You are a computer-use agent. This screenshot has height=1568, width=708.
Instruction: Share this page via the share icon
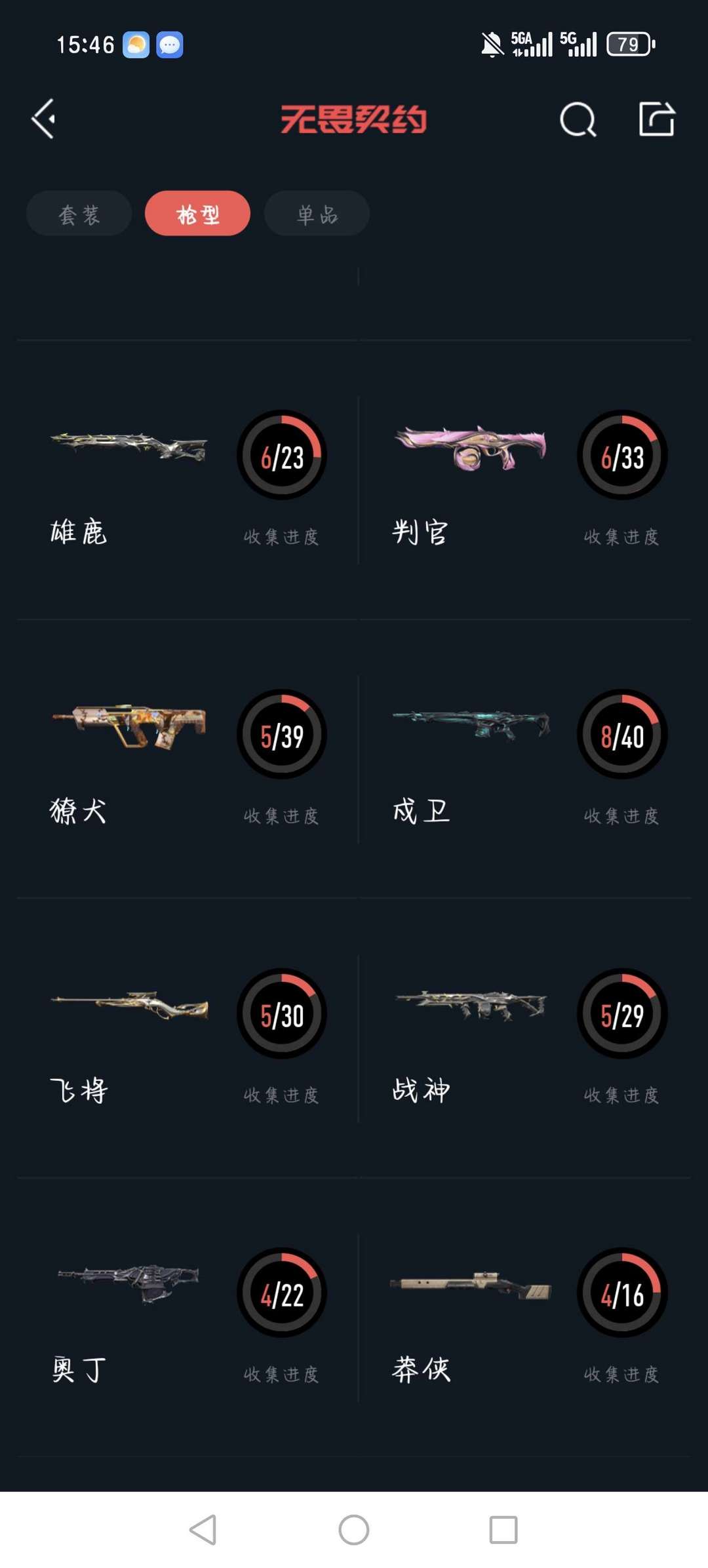657,119
